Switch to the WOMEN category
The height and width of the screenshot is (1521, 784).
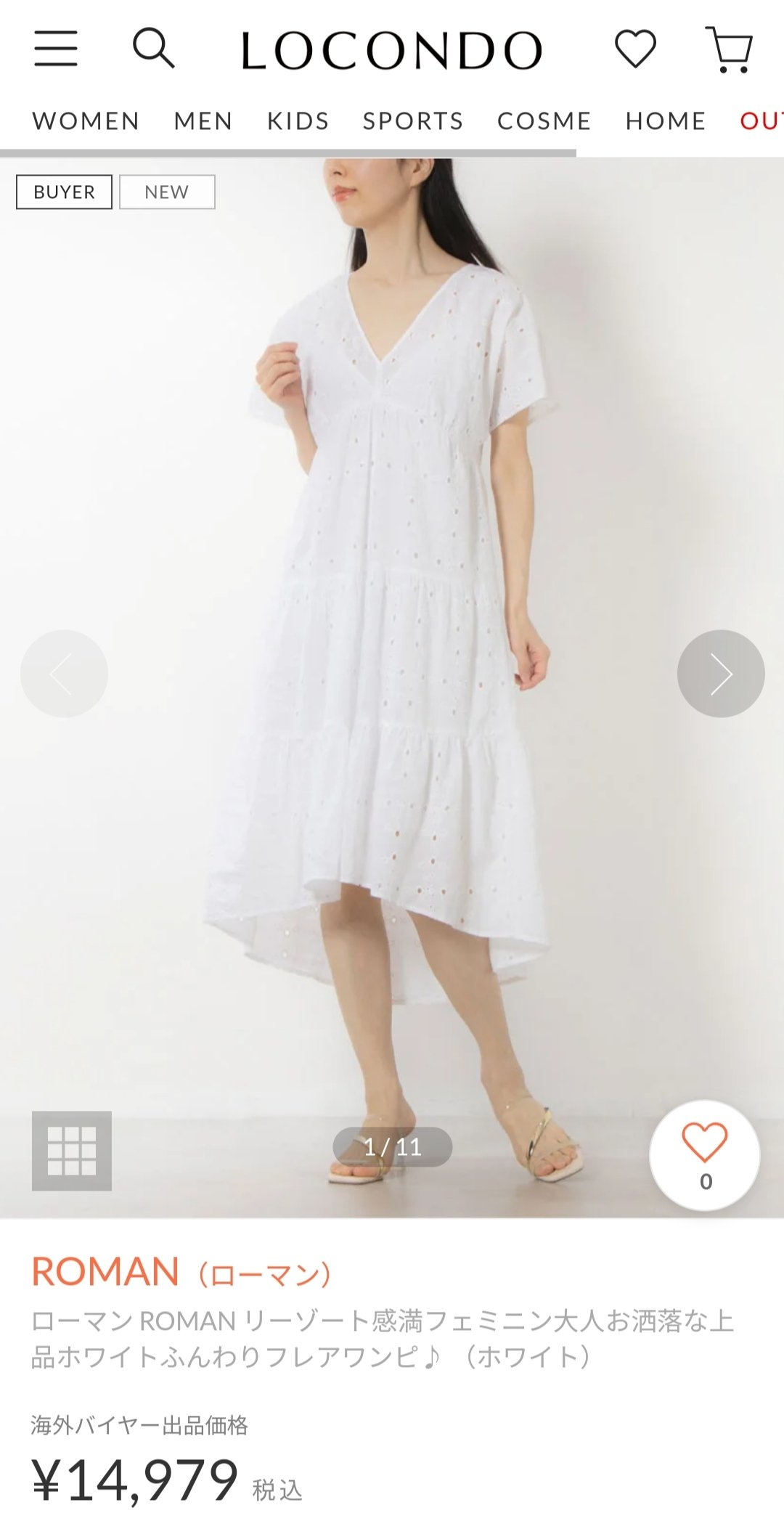(x=86, y=121)
